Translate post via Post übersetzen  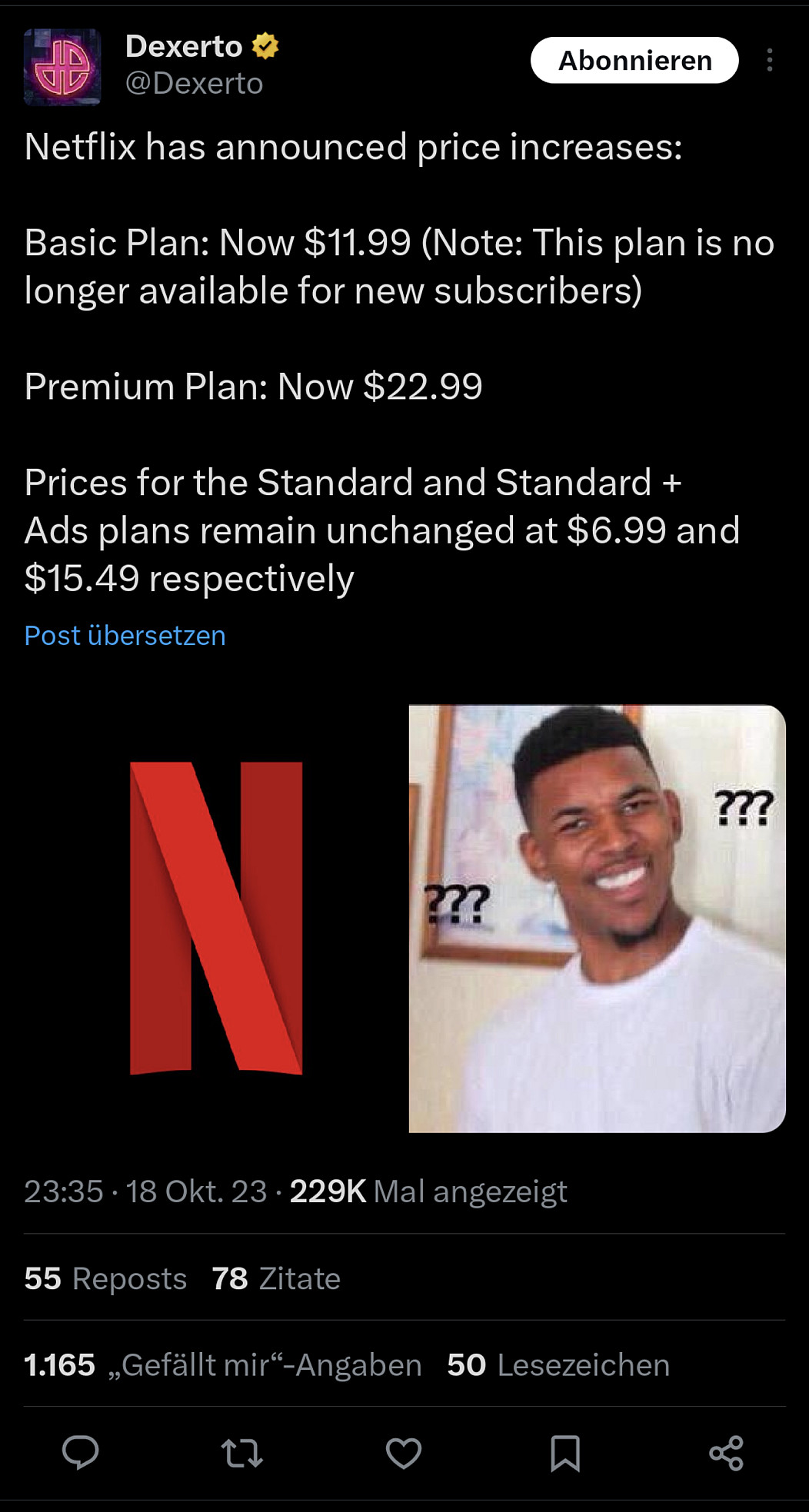coord(125,636)
